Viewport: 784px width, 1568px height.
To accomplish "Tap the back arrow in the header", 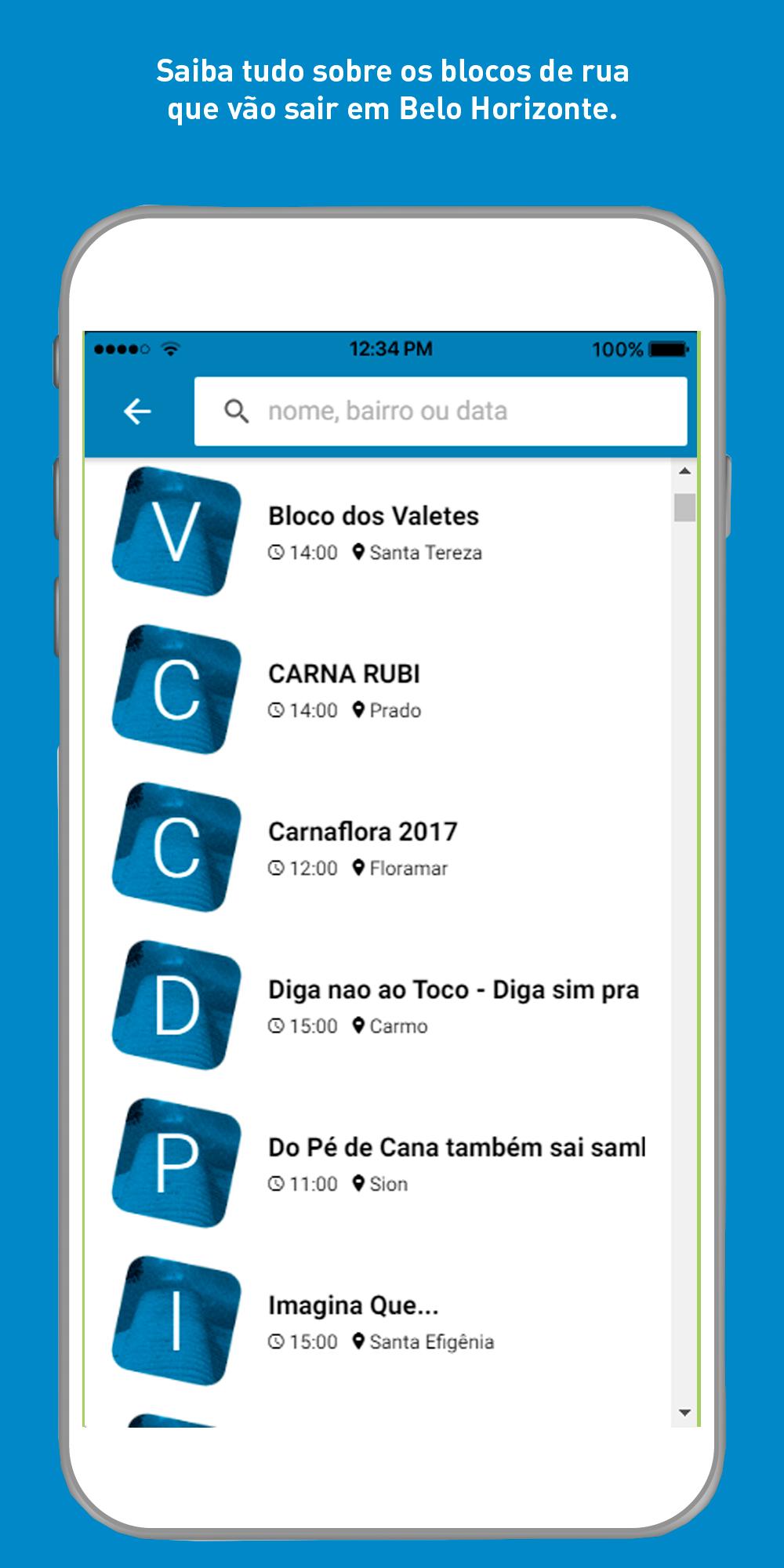I will pos(137,410).
